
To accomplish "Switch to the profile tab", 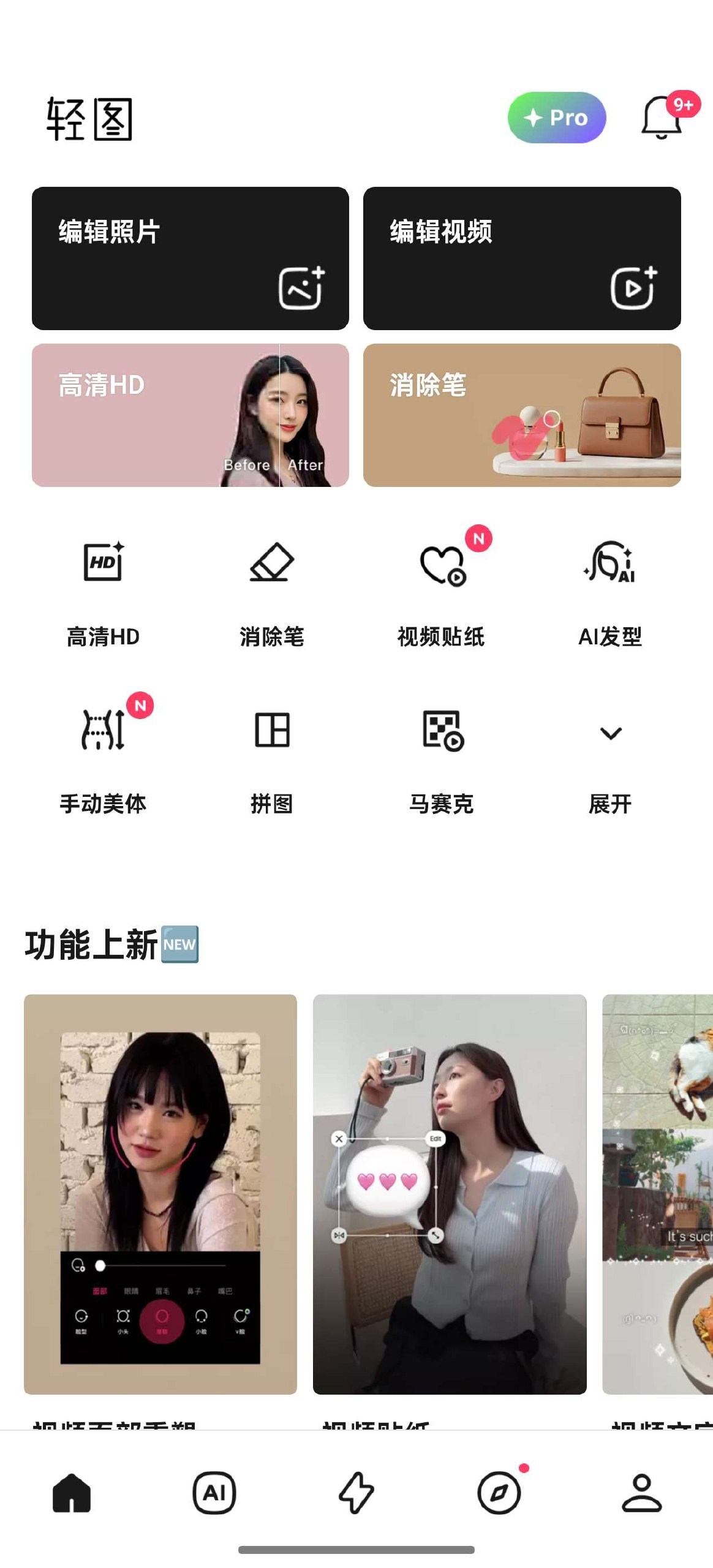I will tap(641, 1492).
